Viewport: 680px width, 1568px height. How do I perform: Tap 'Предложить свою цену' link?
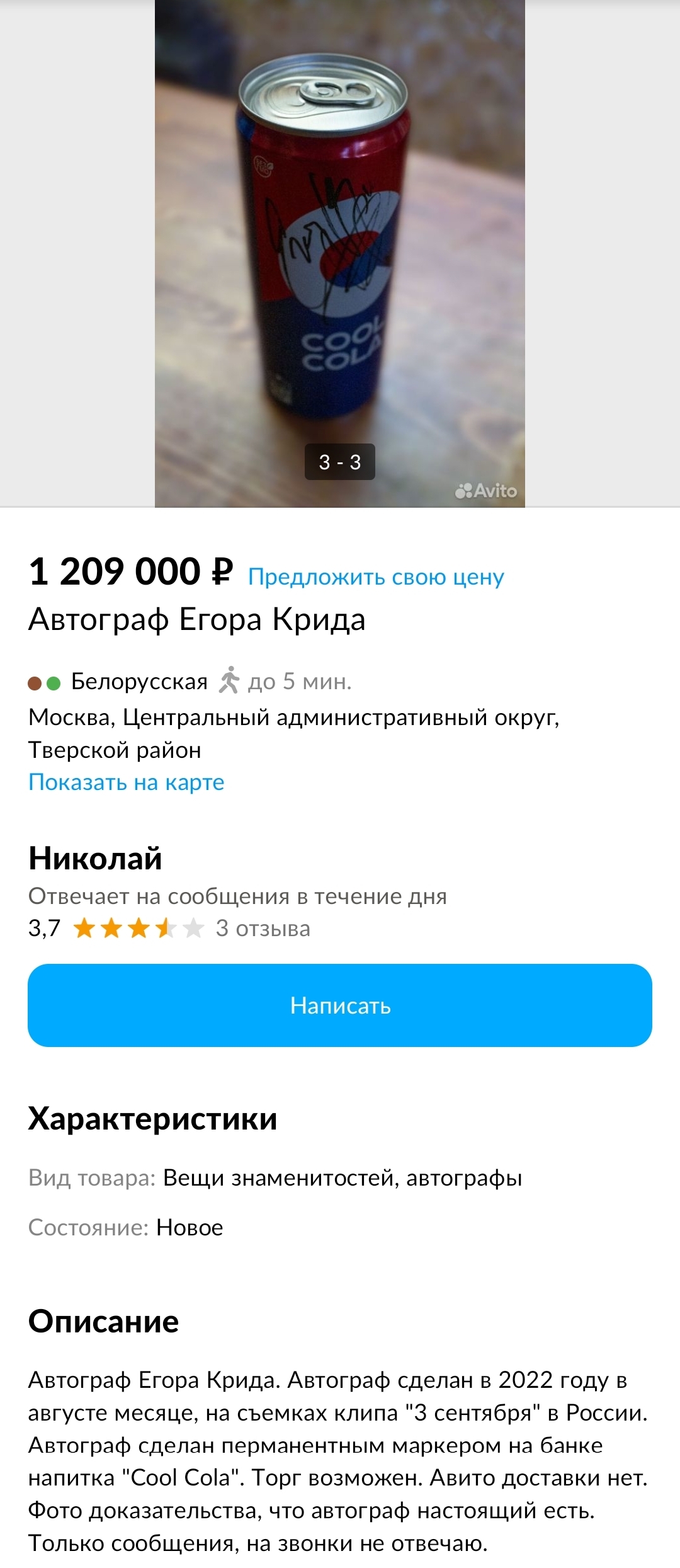pos(376,577)
